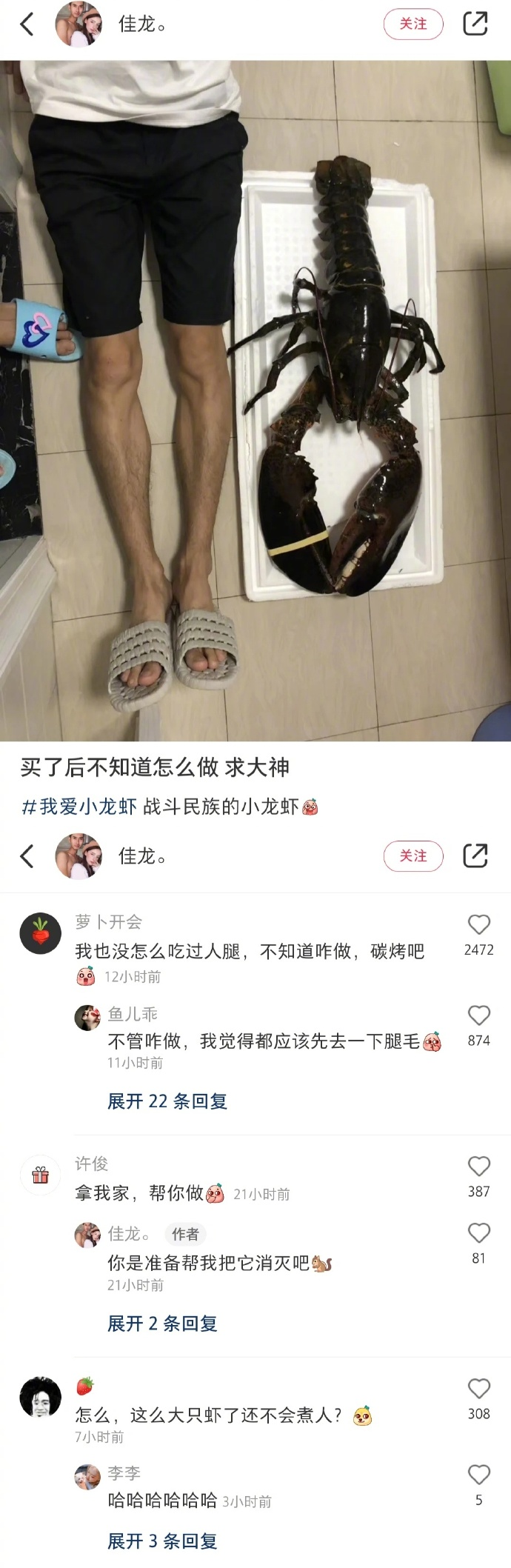View 鱼儿乖's profile picture
511x1568 pixels.
pos(87,1018)
